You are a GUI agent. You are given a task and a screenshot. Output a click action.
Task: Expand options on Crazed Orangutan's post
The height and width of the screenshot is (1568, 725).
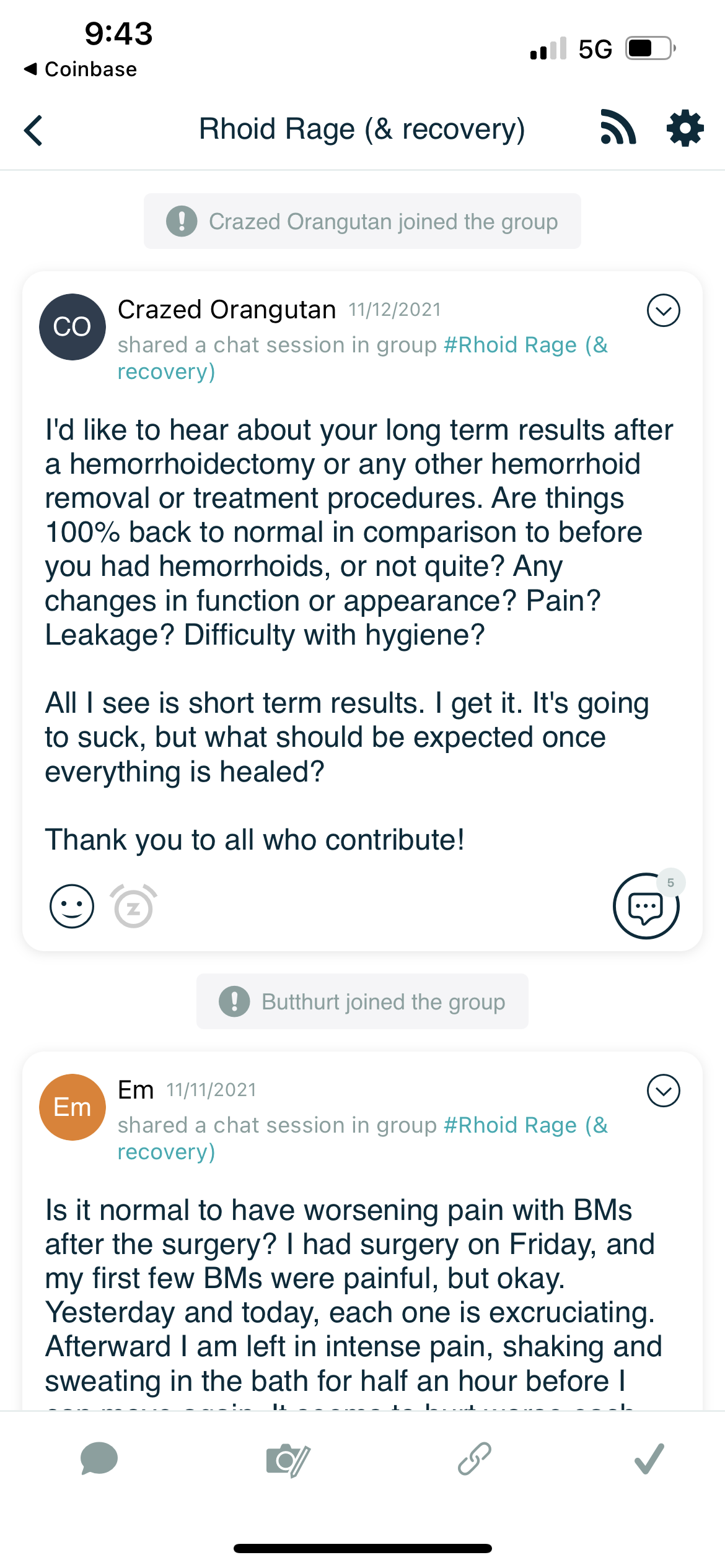[x=663, y=310]
